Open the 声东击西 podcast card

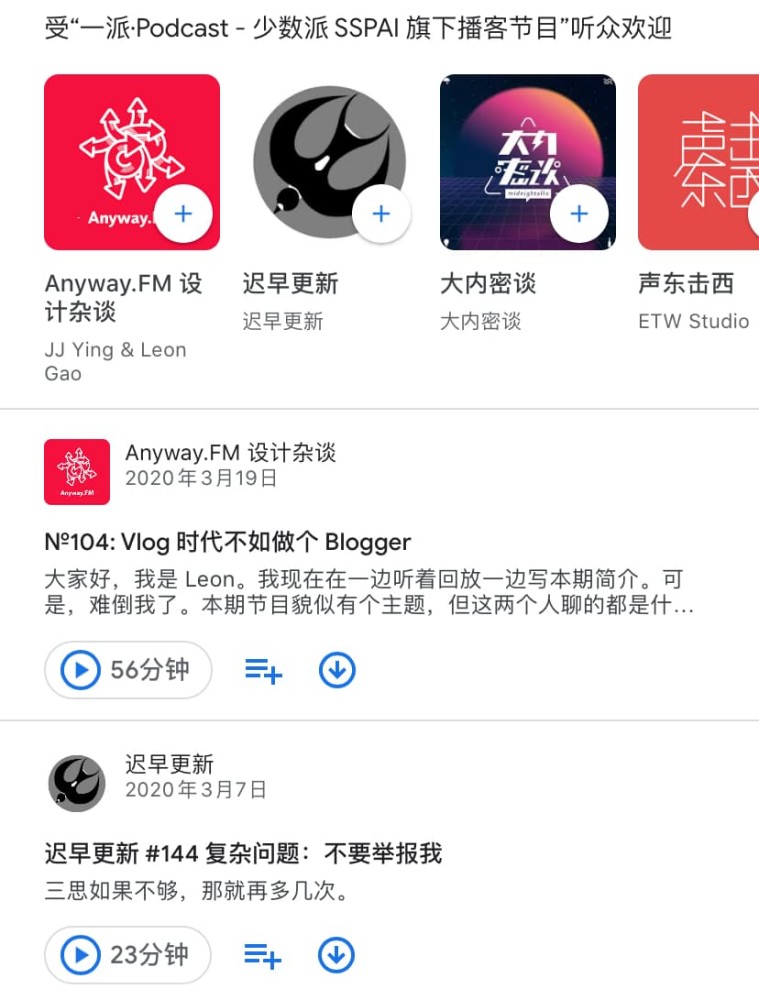698,160
